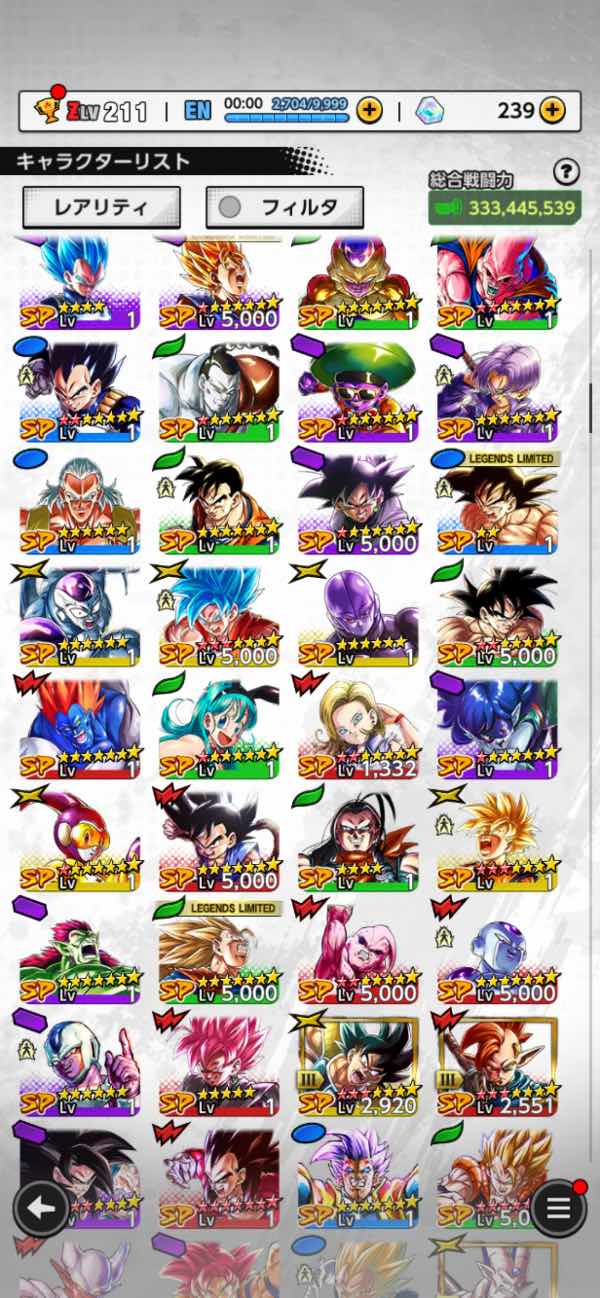Select the pink-haired Goku Black Rosé tile
This screenshot has height=1298, width=600.
218,1065
